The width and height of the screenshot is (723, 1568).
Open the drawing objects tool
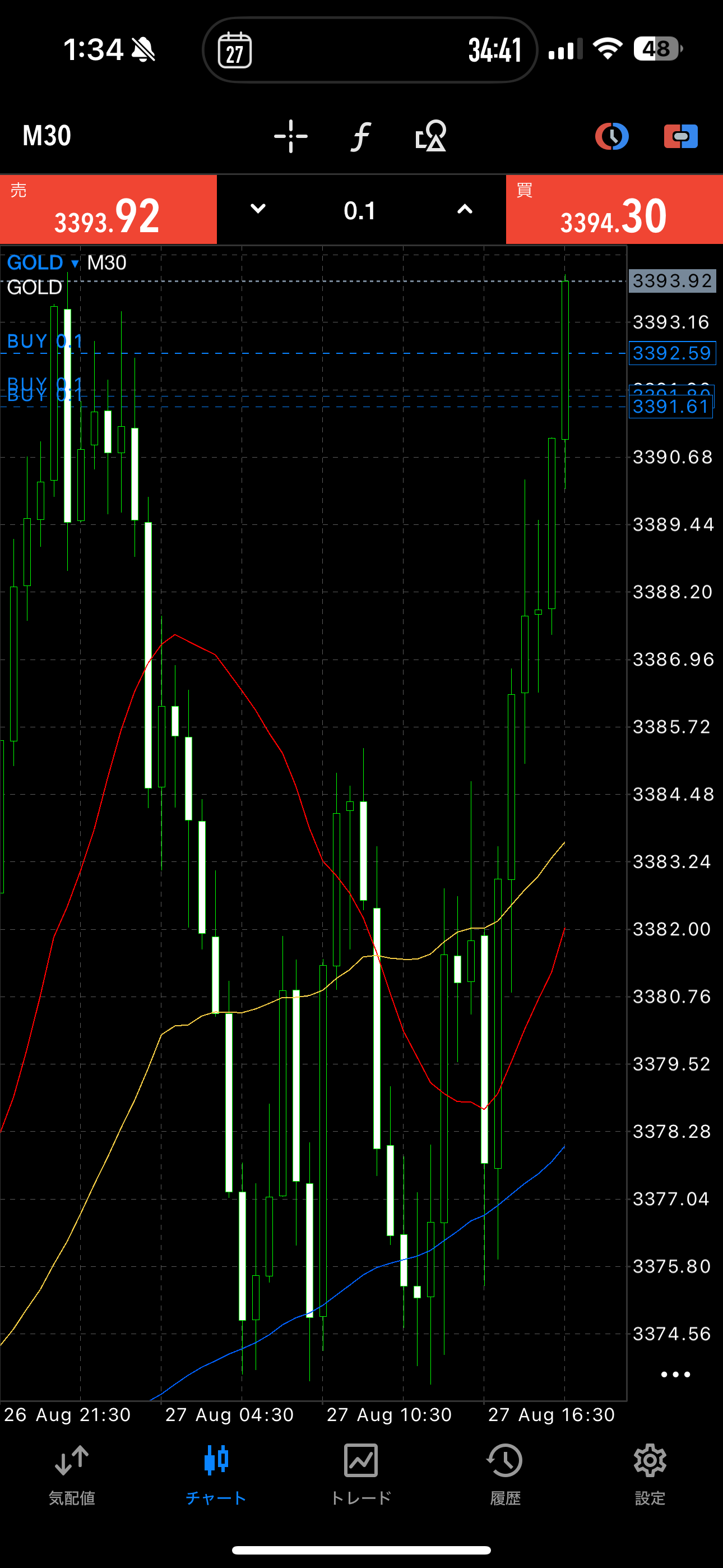431,136
